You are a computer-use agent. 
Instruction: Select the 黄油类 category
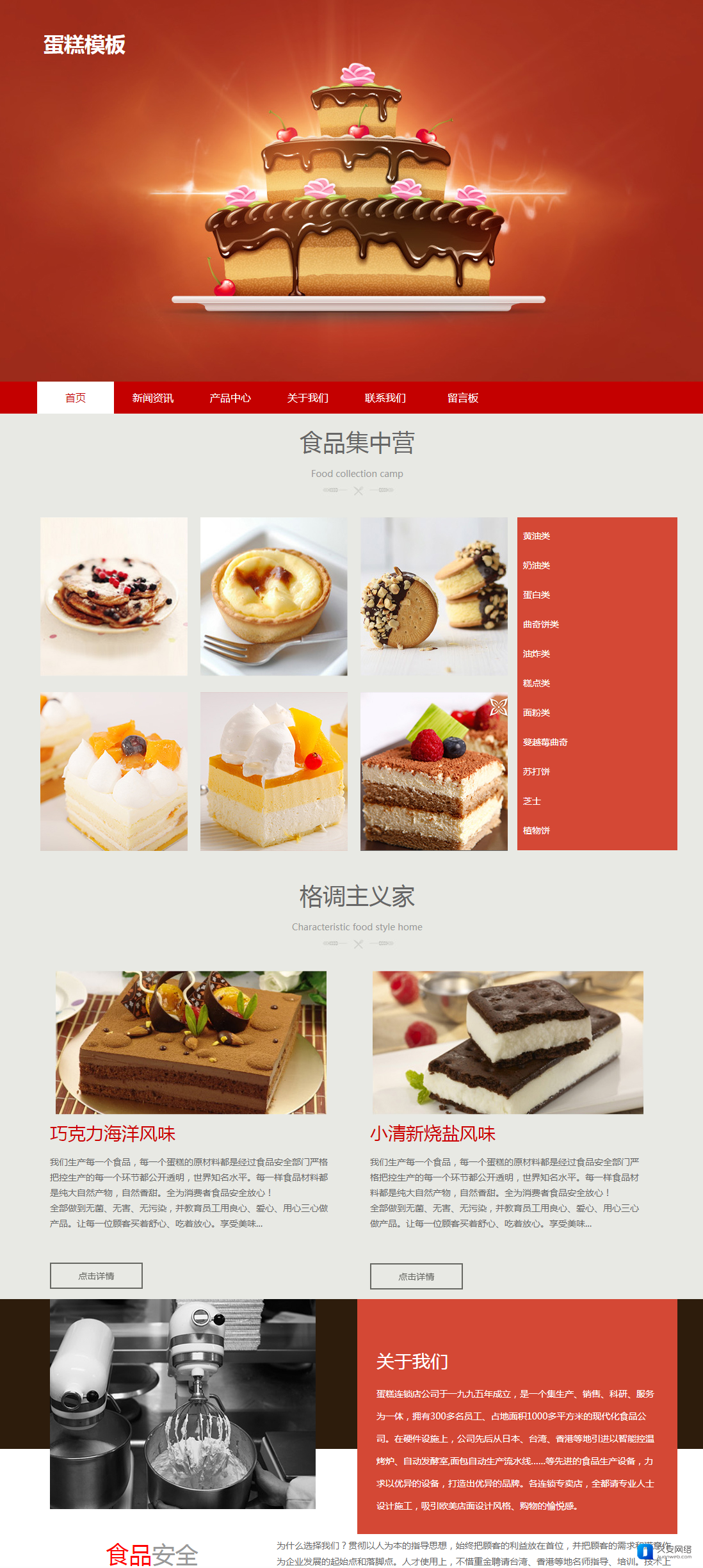[537, 536]
